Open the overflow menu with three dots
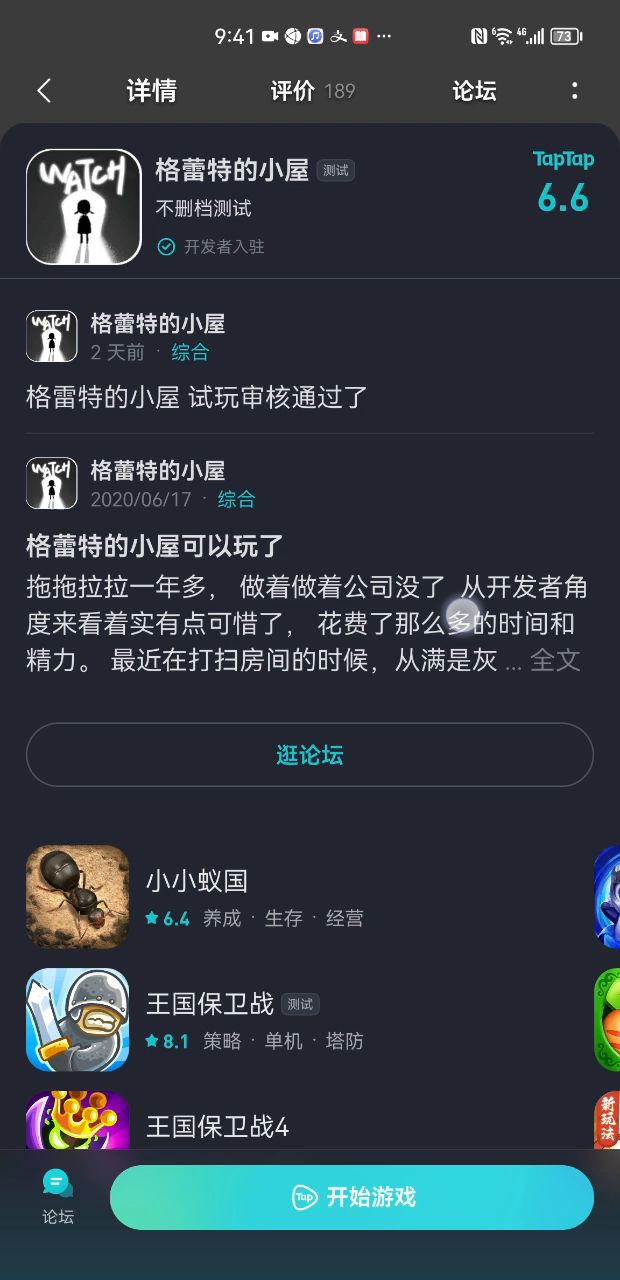This screenshot has height=1280, width=620. coord(574,91)
